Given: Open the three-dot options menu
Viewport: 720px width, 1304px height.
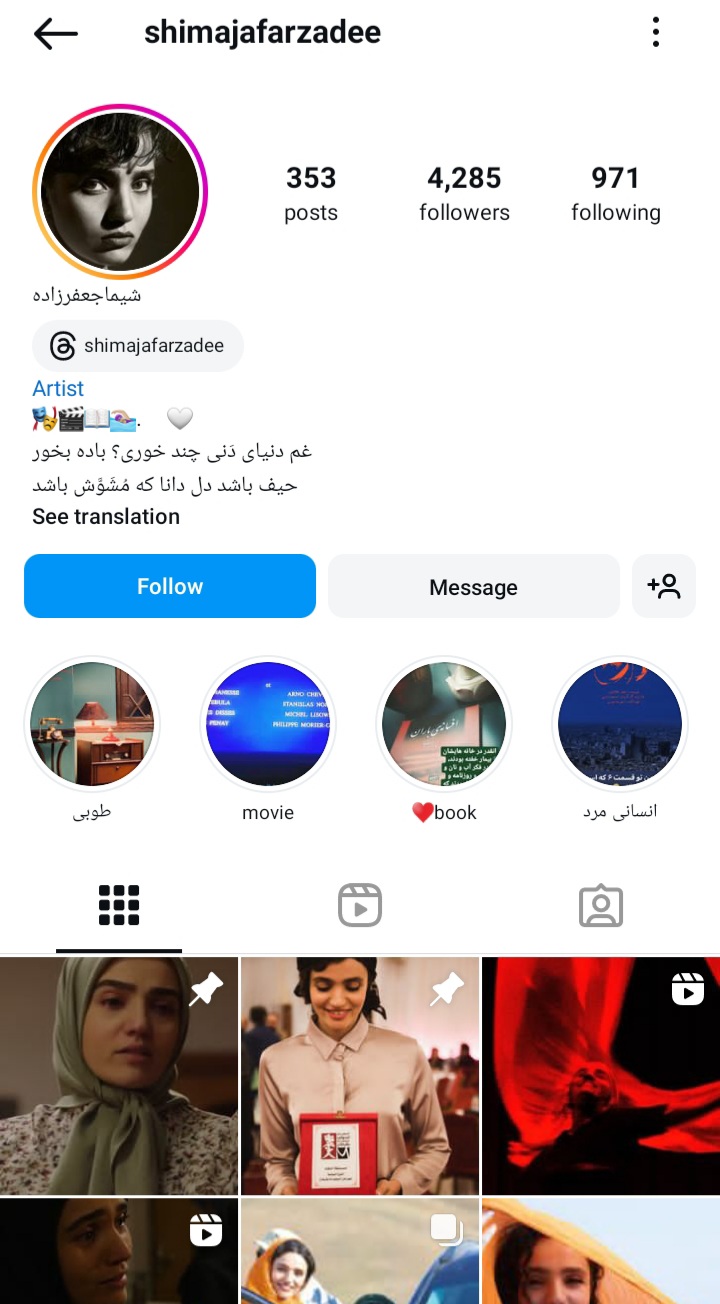Looking at the screenshot, I should coord(656,32).
